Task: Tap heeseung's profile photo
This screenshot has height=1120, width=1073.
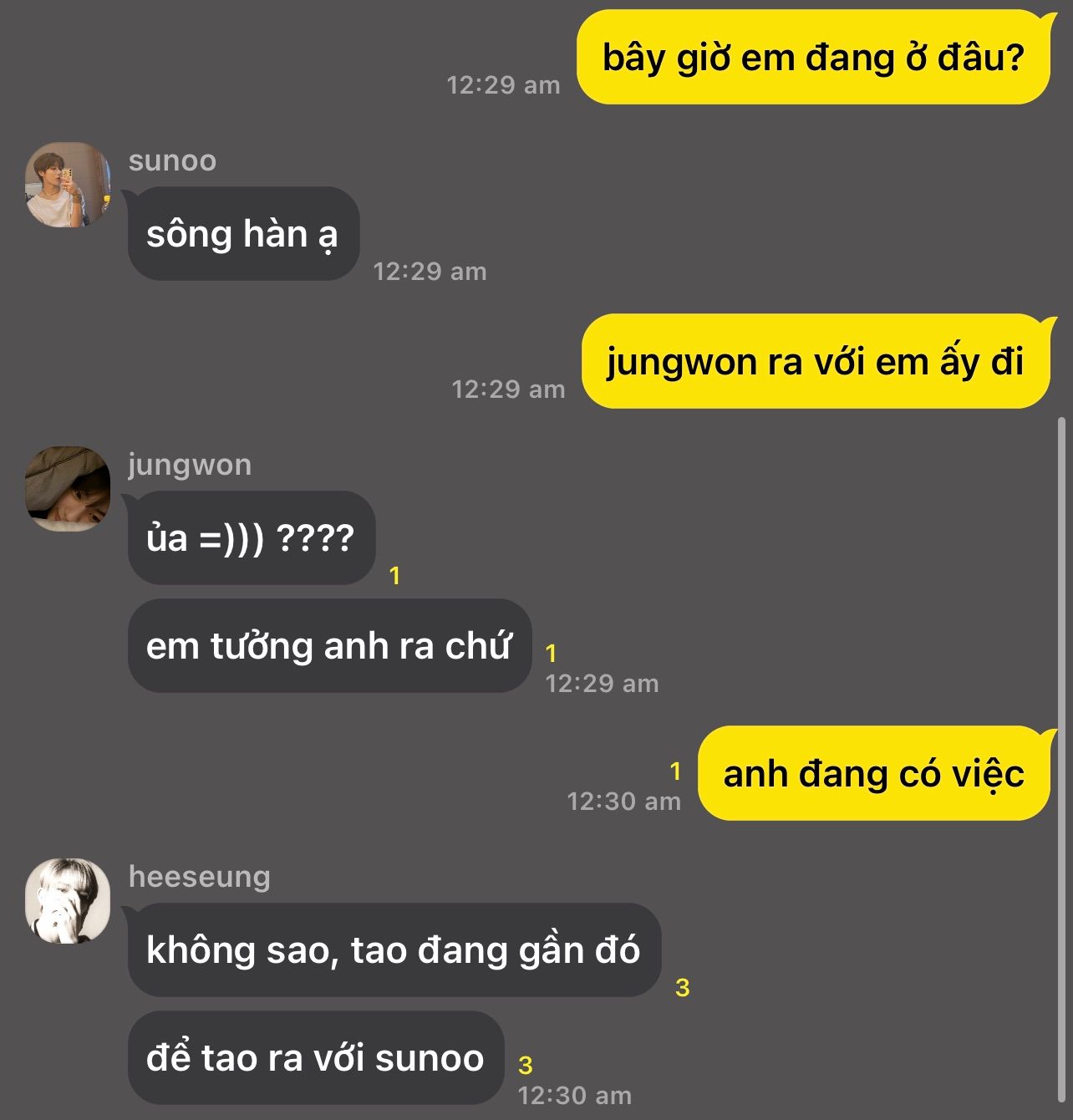Action: pos(68,901)
